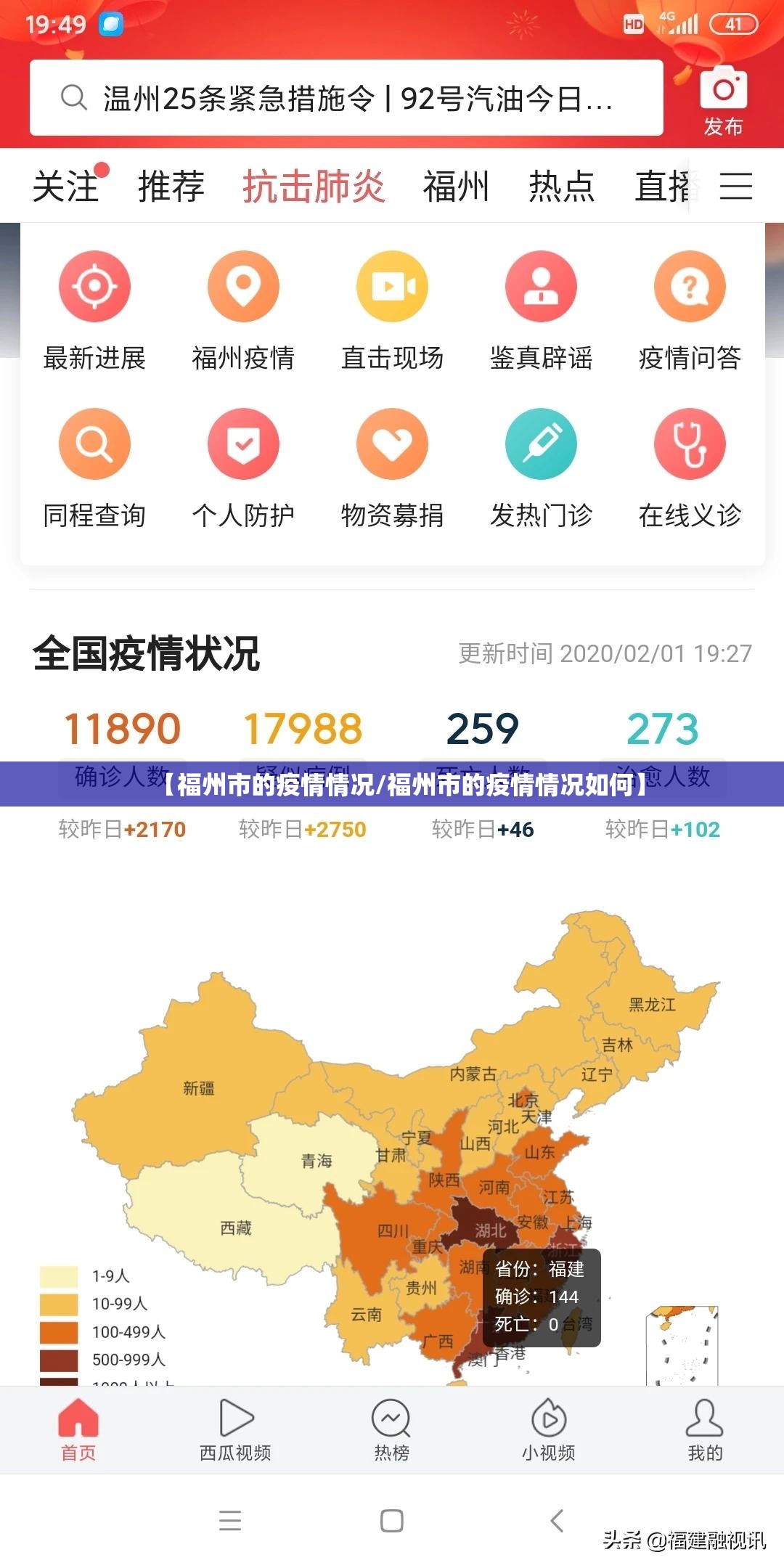Image resolution: width=784 pixels, height=1568 pixels.
Task: Open the channel list menu icon
Action: pyautogui.click(x=735, y=187)
